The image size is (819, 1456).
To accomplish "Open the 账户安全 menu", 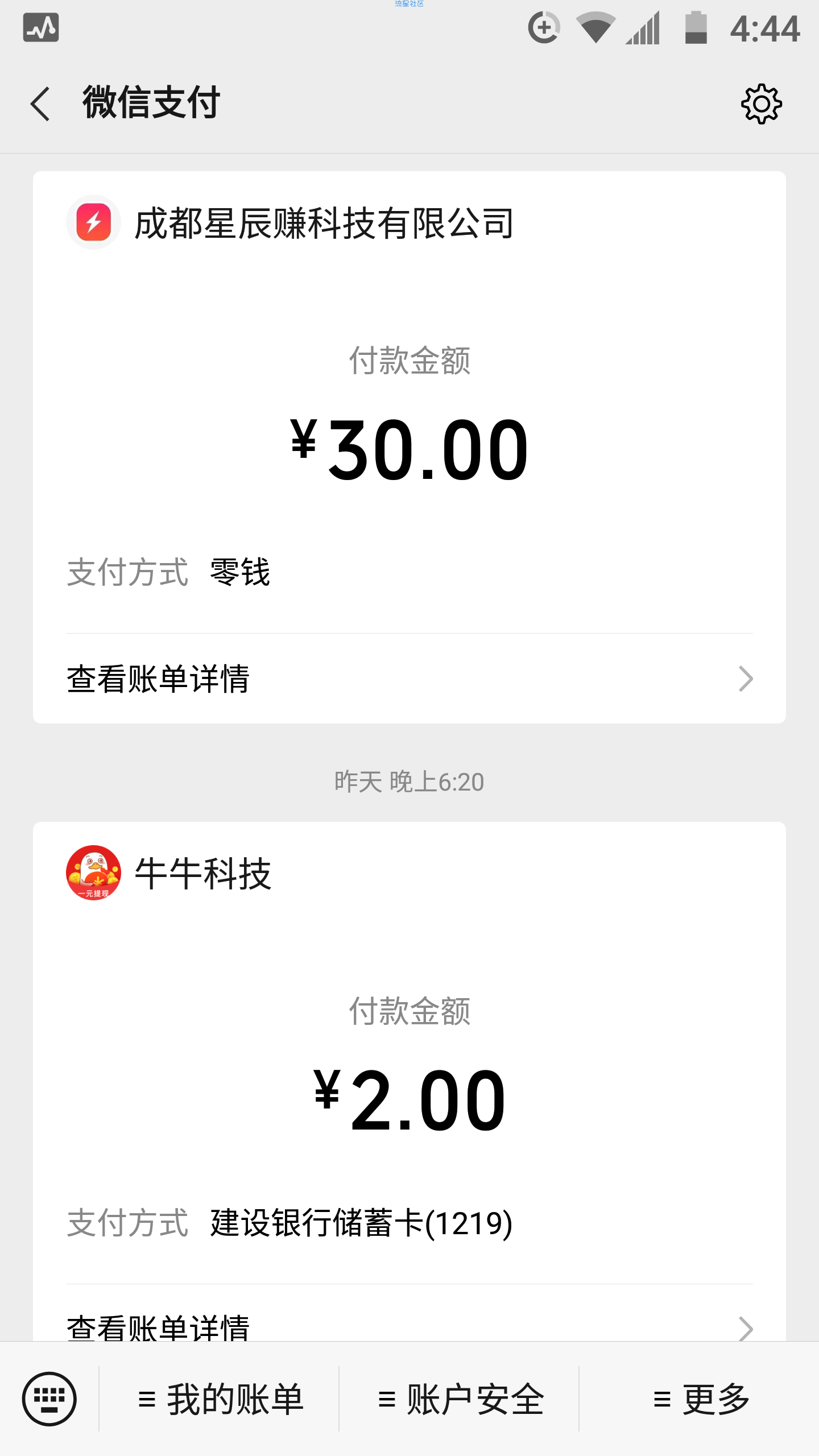I will [460, 1399].
